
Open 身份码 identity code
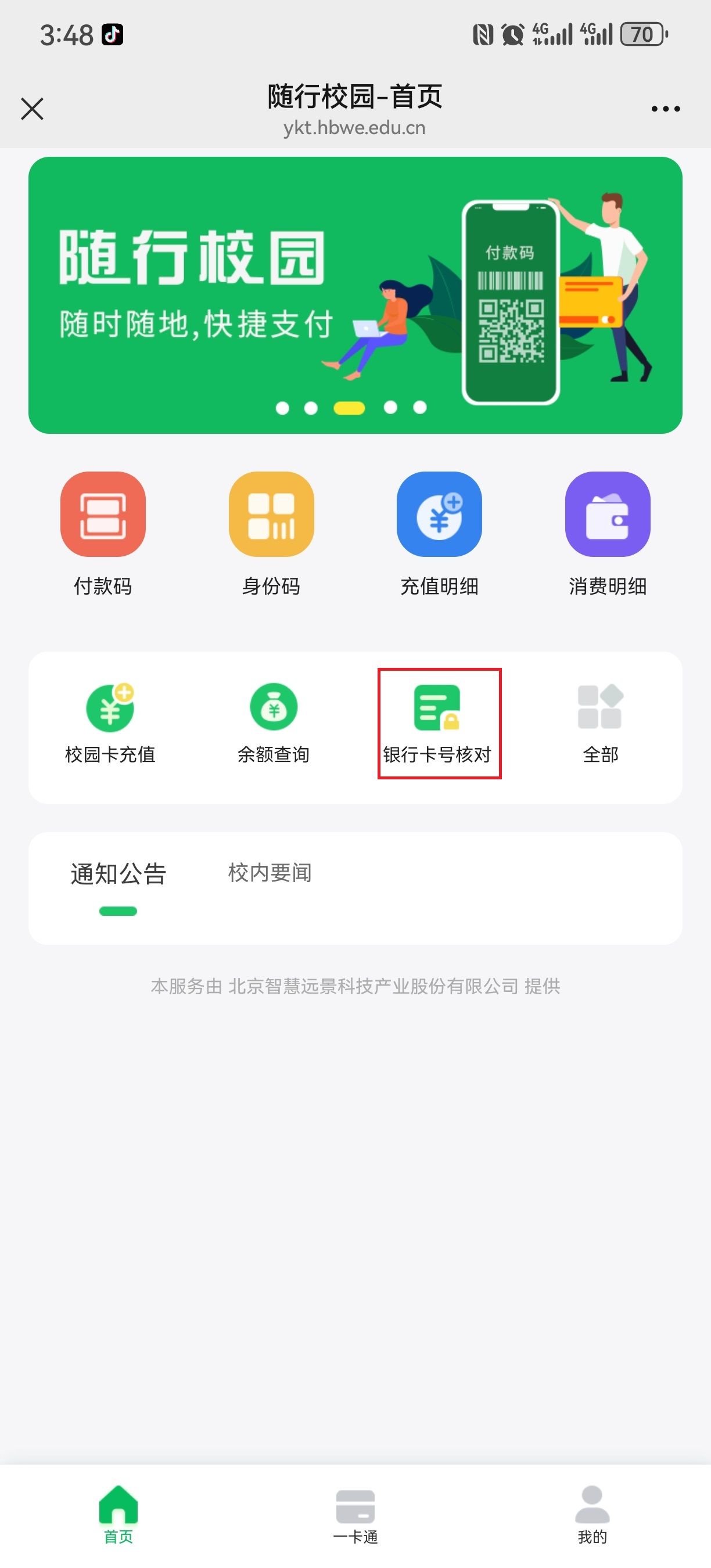(x=271, y=534)
